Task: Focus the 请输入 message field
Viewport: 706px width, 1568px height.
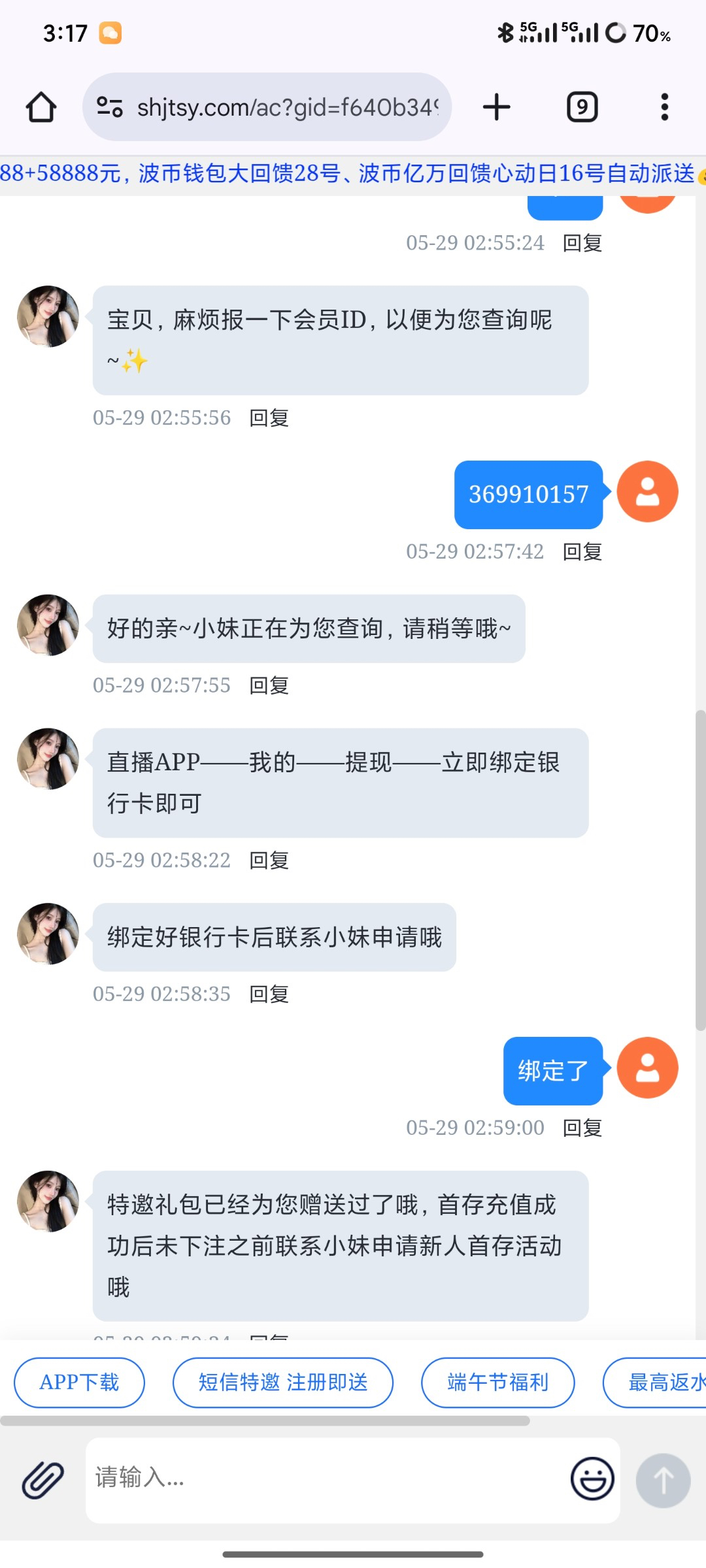Action: (327, 1480)
